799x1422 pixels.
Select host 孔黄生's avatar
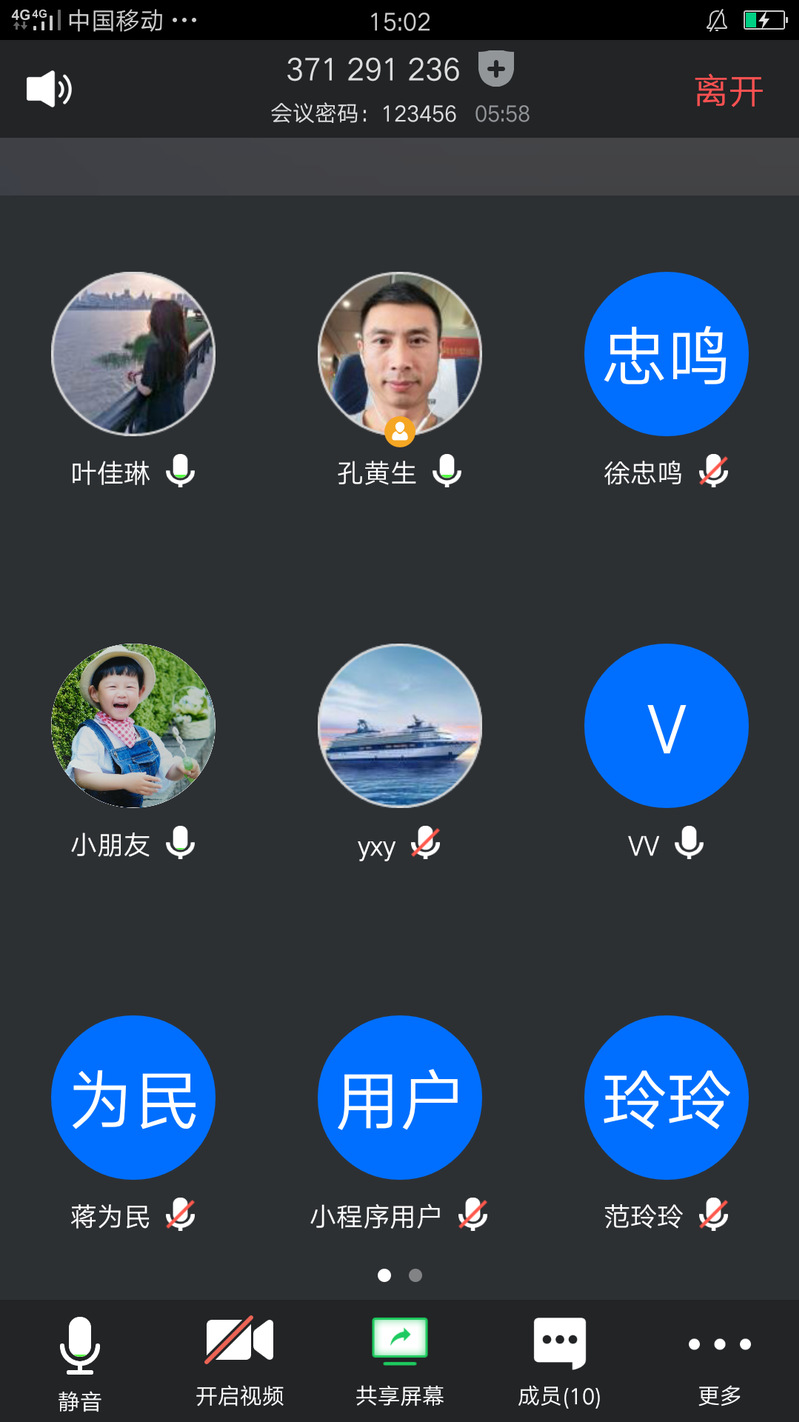400,354
